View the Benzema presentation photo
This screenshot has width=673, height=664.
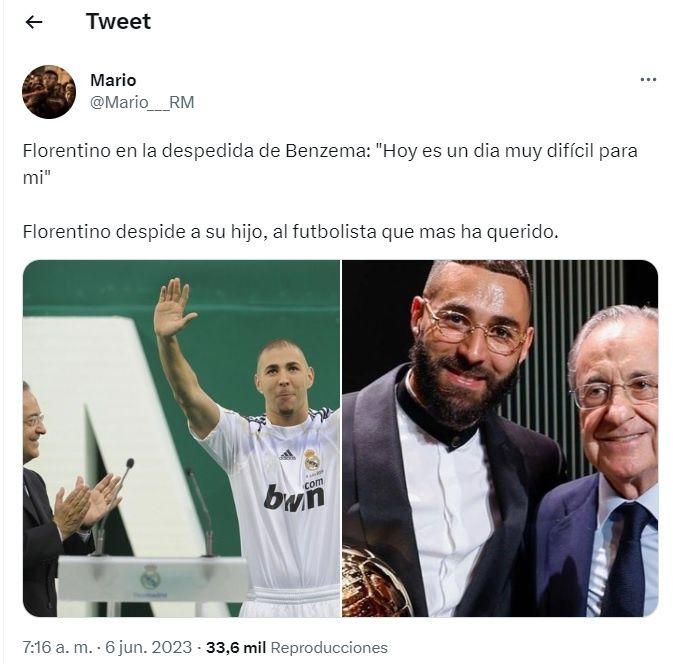pyautogui.click(x=181, y=438)
